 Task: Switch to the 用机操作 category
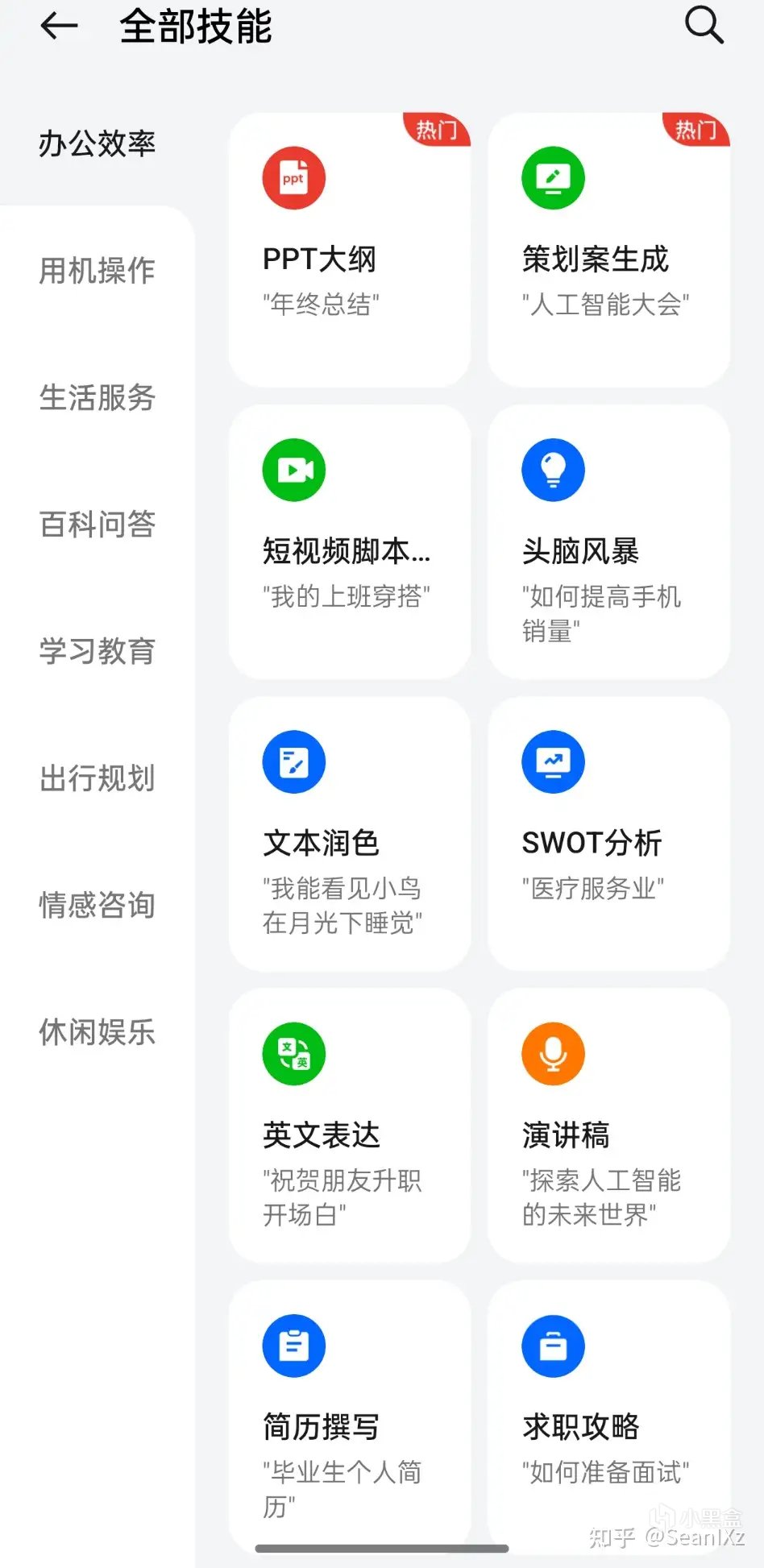pos(97,271)
